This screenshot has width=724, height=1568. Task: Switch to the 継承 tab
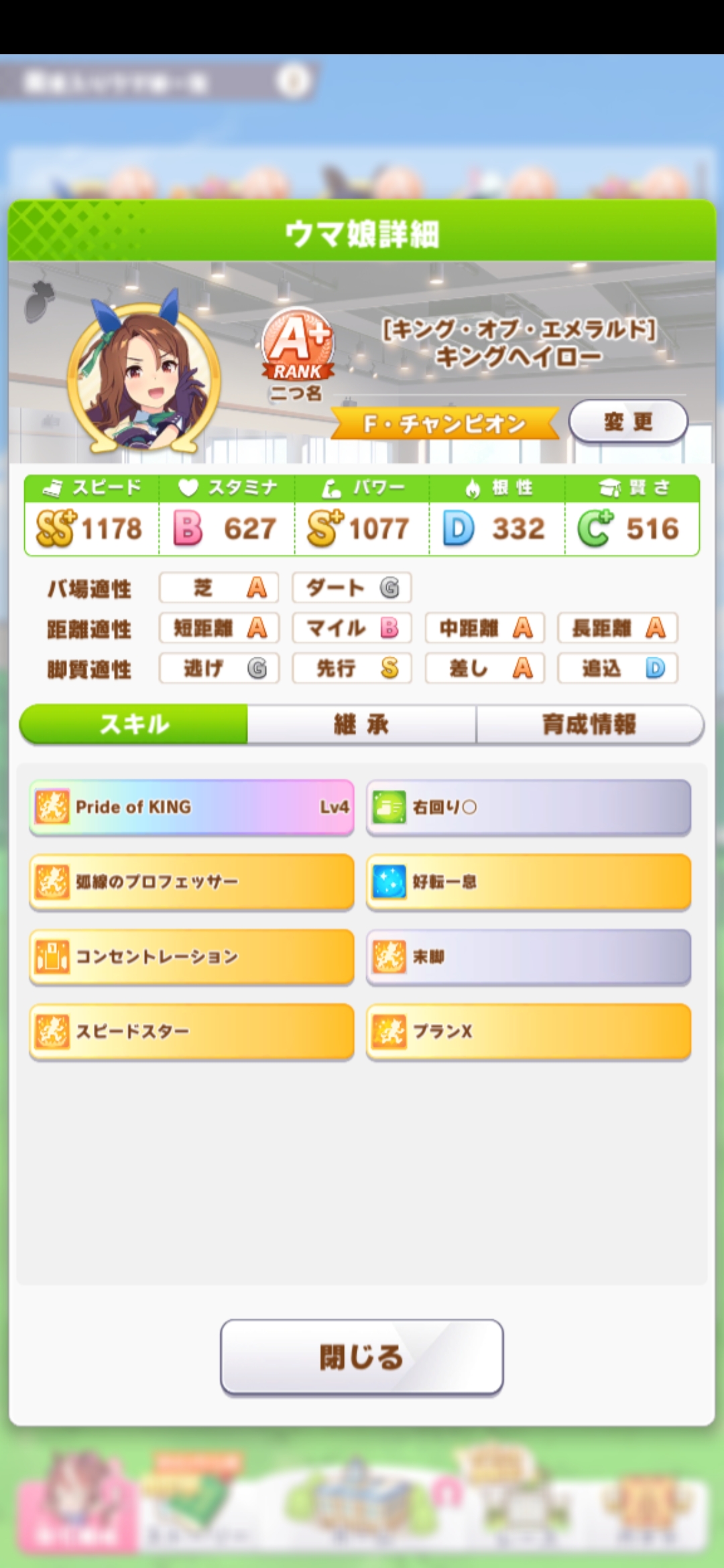point(361,724)
